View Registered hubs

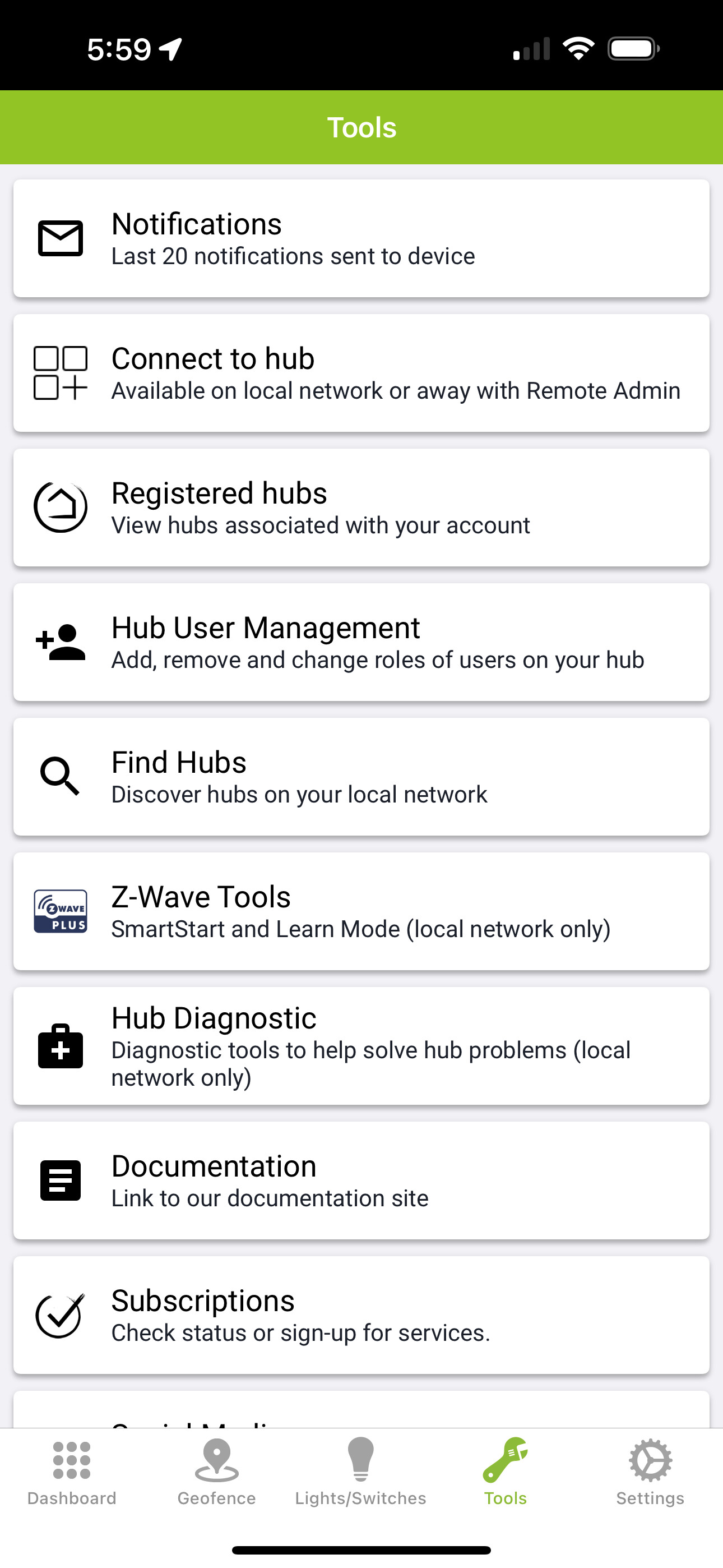click(361, 507)
